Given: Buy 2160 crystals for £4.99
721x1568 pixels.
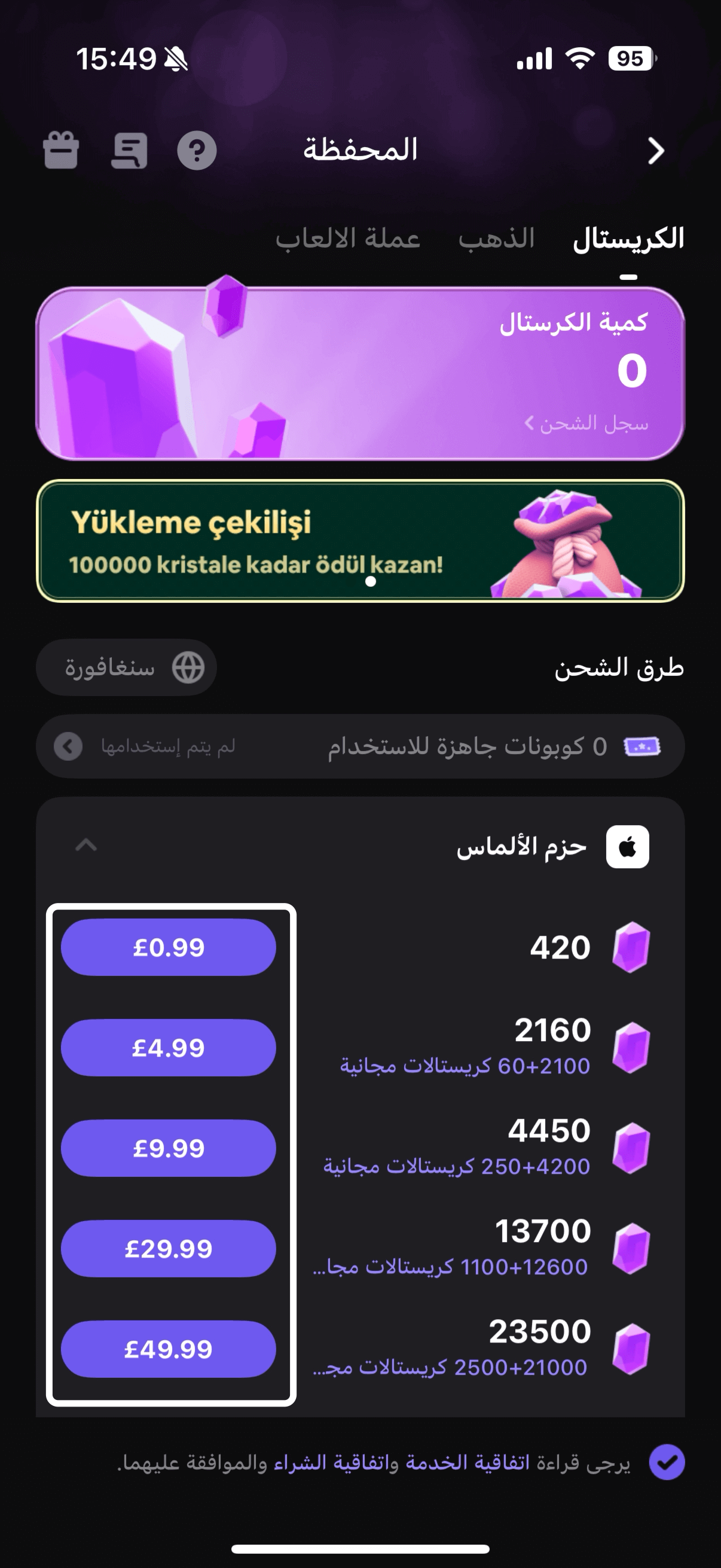Looking at the screenshot, I should tap(169, 1048).
